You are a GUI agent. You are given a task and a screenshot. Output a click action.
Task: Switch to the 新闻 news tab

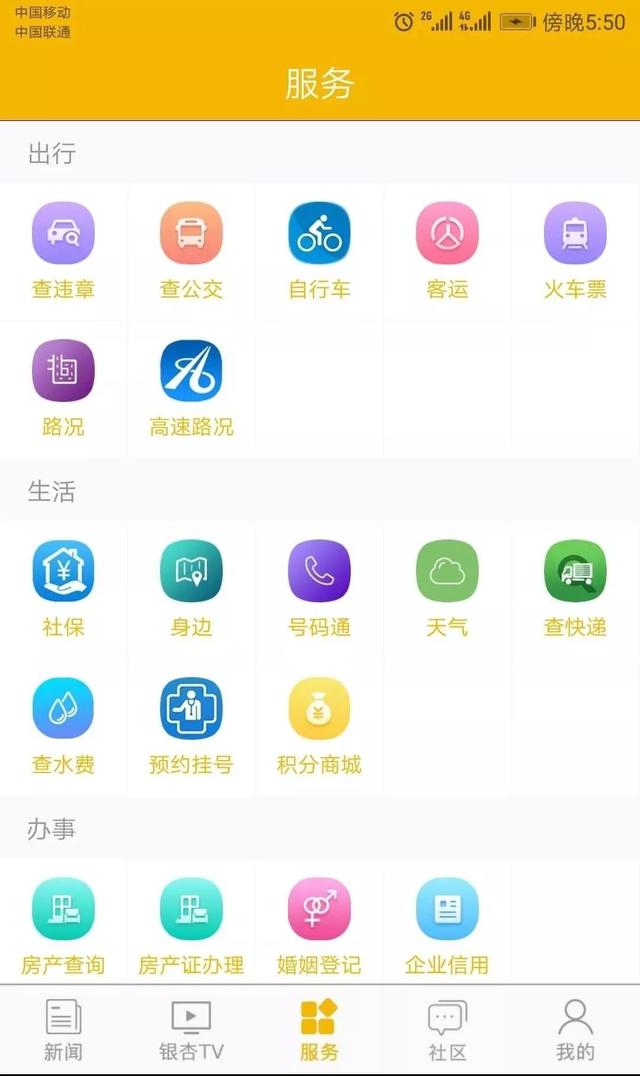coord(63,1030)
